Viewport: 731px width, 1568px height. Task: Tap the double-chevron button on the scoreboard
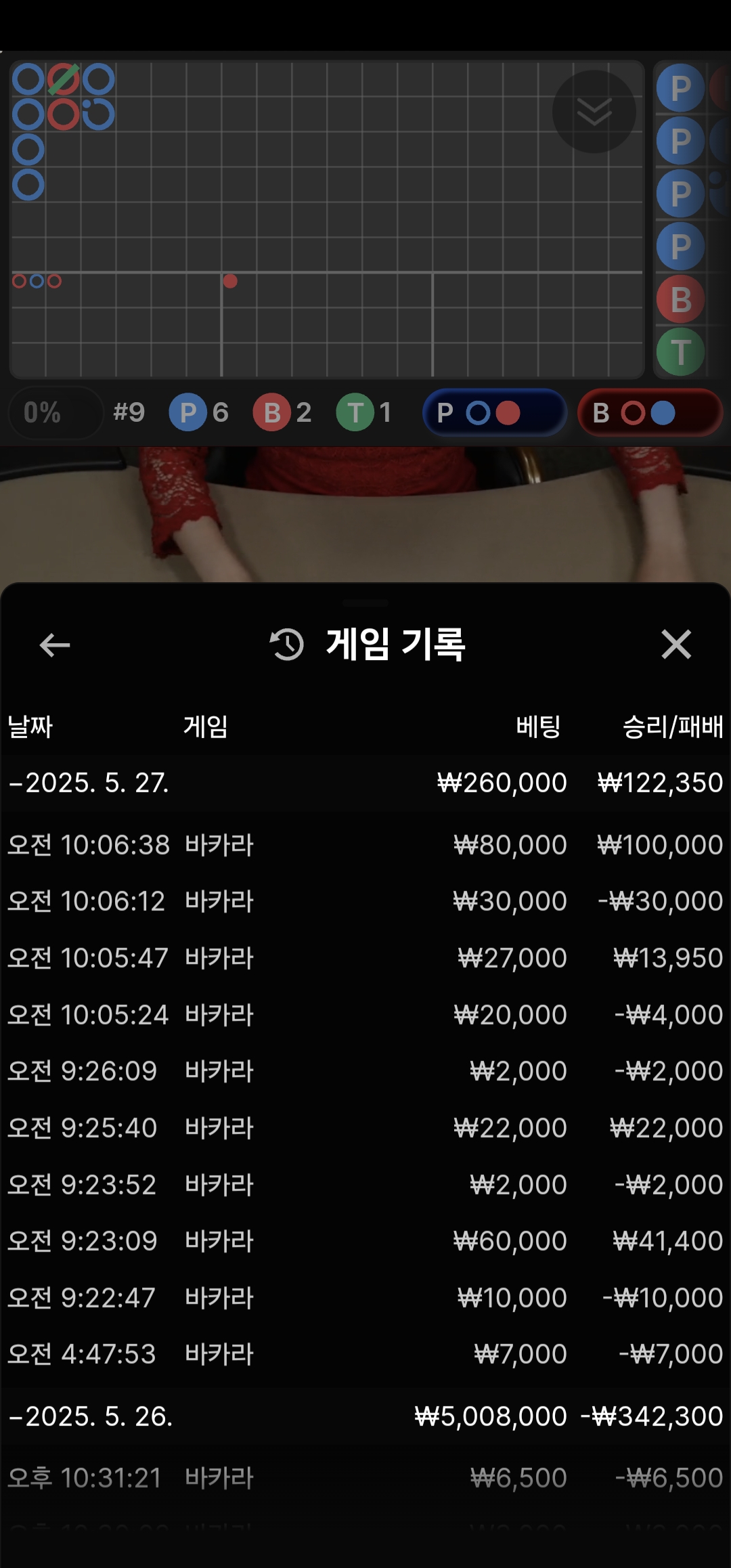(594, 112)
